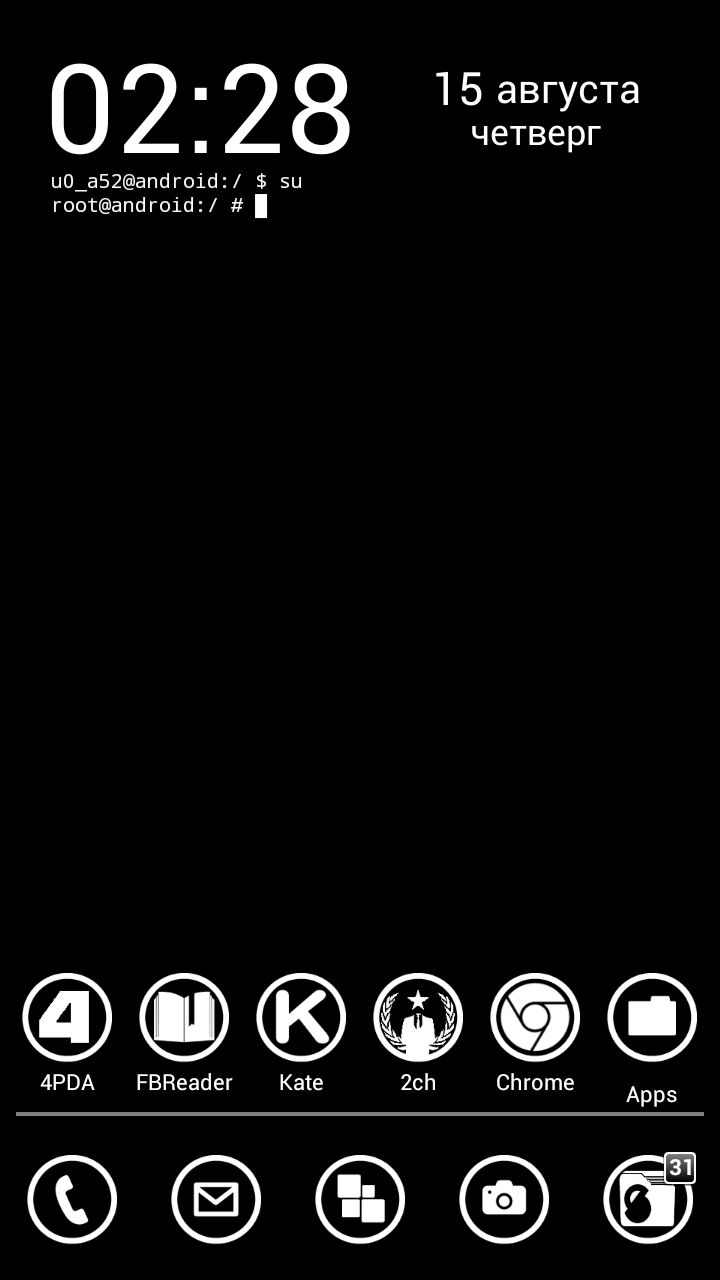Open the mail envelope app
The height and width of the screenshot is (1280, 720).
pos(216,1199)
